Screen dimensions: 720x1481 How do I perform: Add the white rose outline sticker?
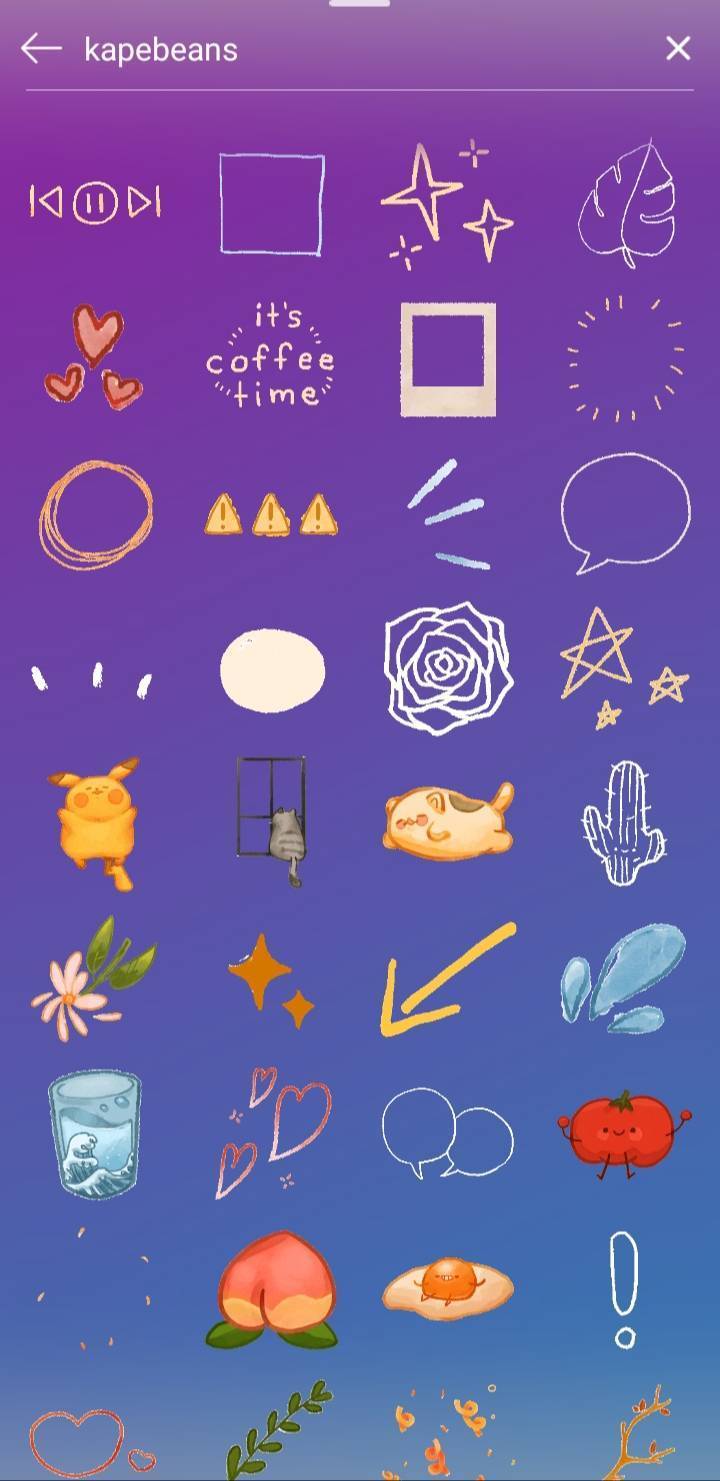[x=448, y=667]
